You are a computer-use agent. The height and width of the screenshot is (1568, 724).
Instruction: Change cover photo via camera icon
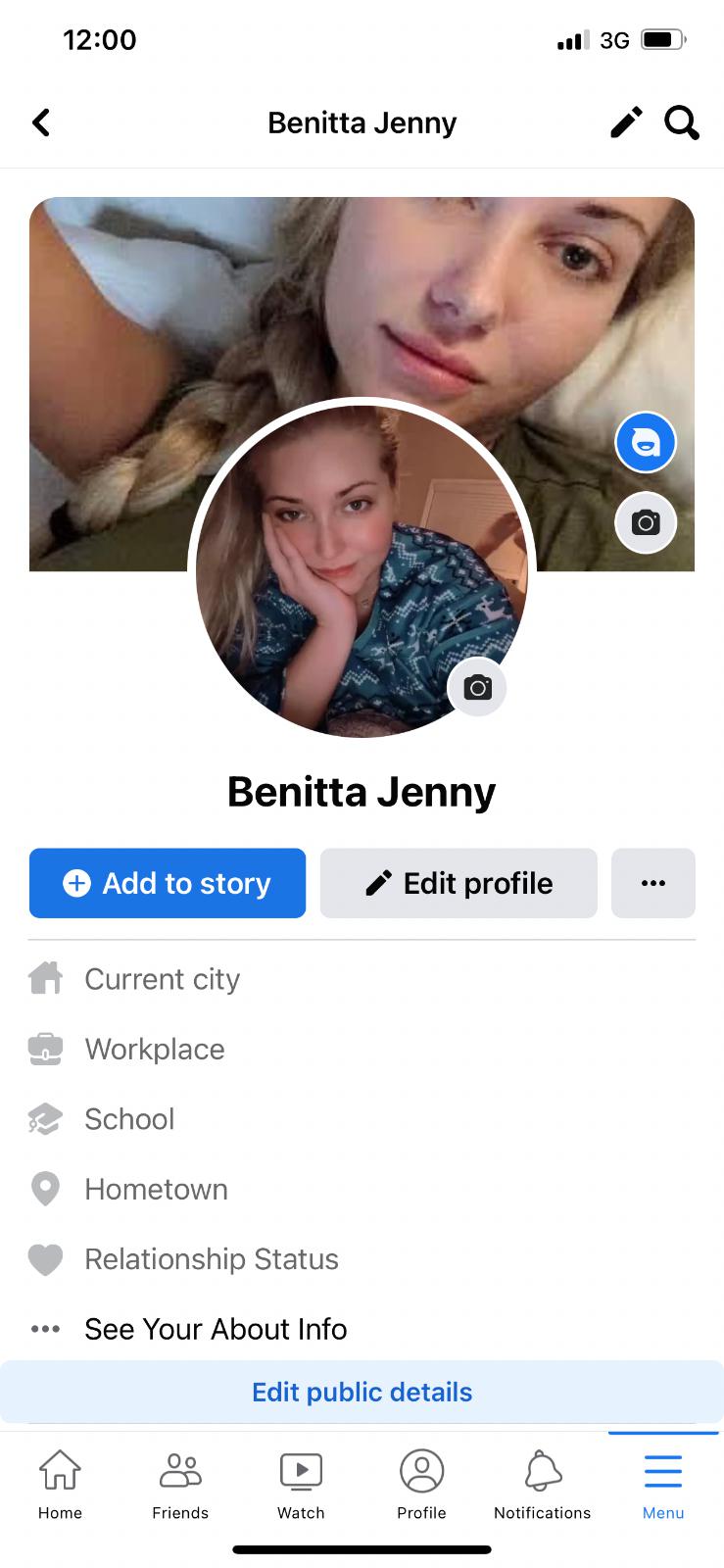(x=646, y=522)
